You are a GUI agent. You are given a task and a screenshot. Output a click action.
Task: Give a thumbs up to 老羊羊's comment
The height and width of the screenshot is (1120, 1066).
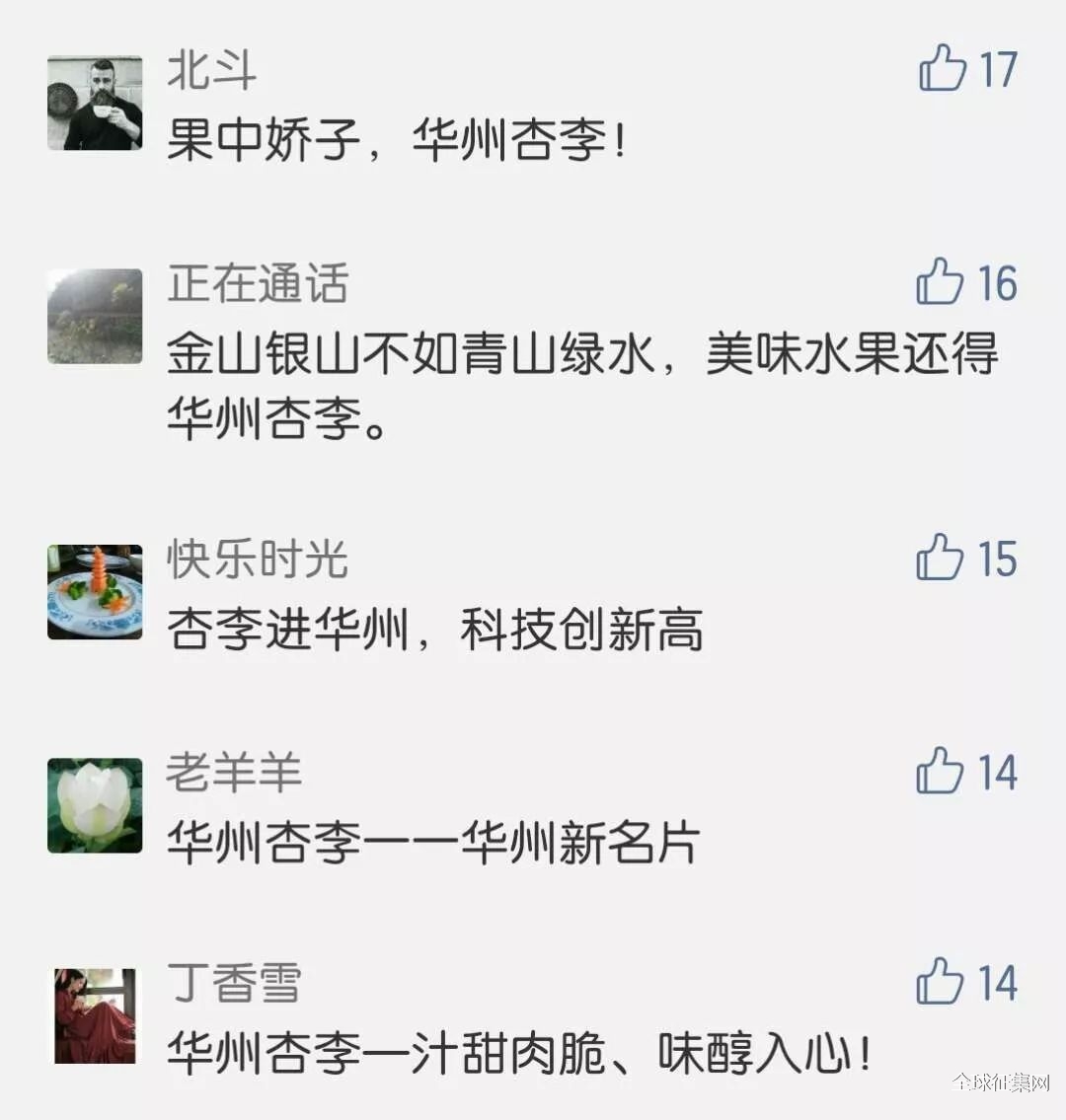tap(940, 771)
